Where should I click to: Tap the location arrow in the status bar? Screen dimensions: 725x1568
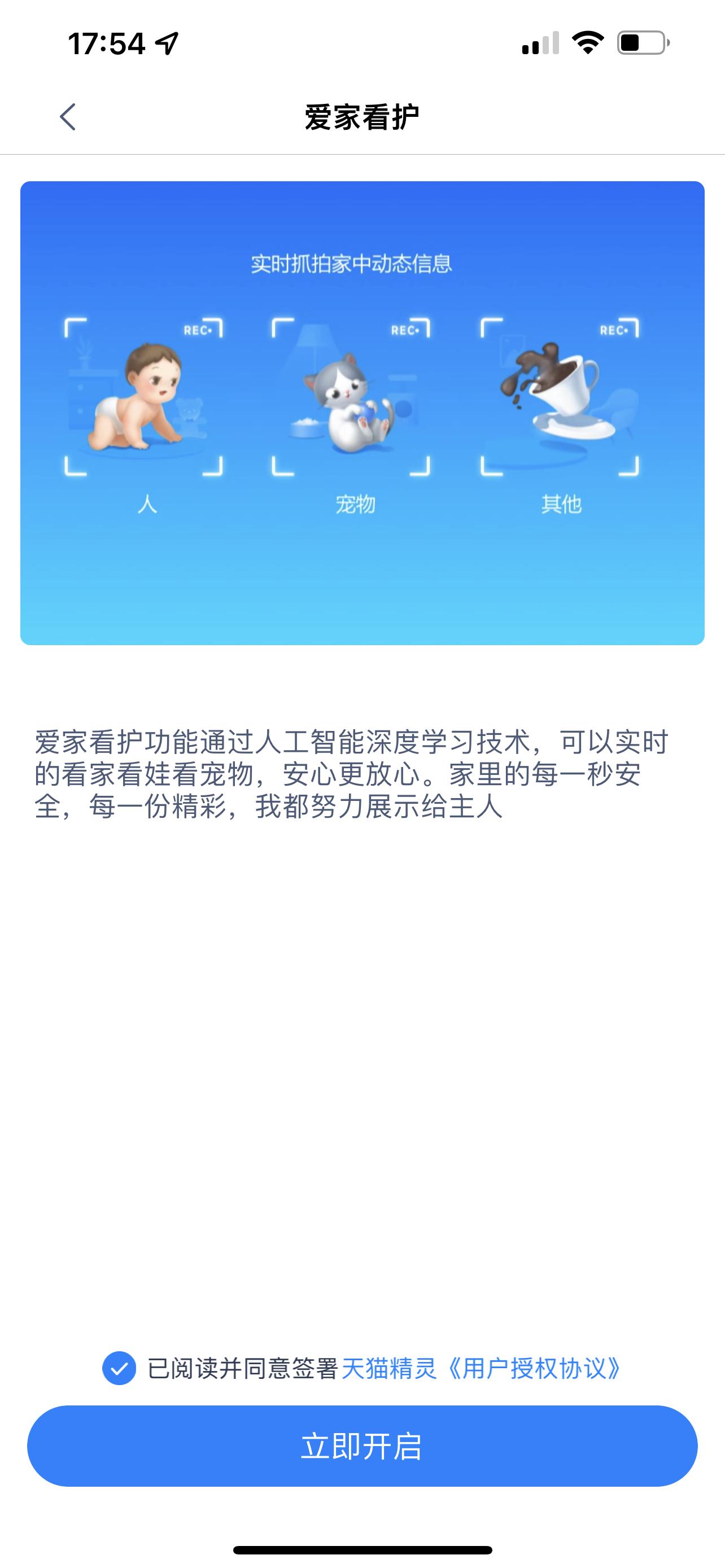[165, 42]
